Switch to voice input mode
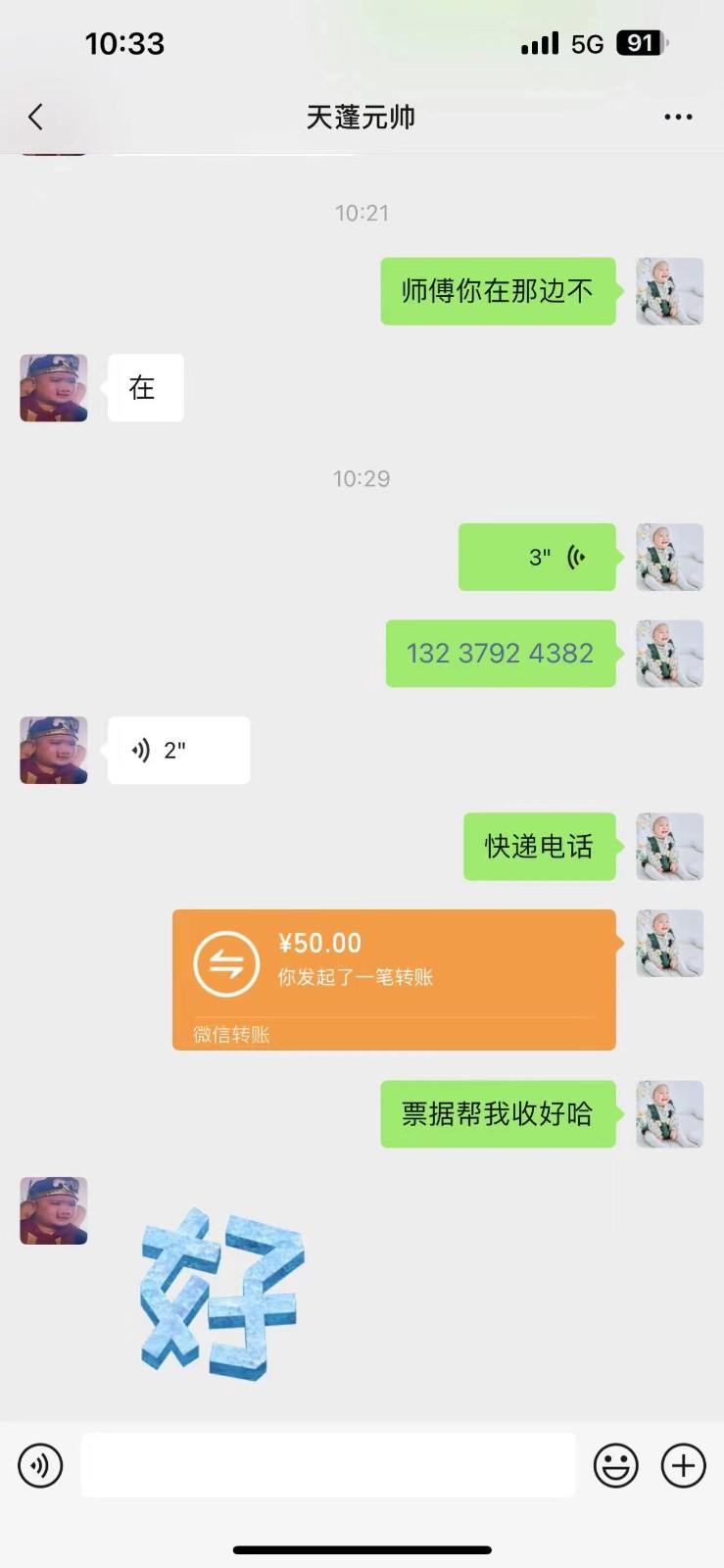Image resolution: width=724 pixels, height=1568 pixels. 40,1466
